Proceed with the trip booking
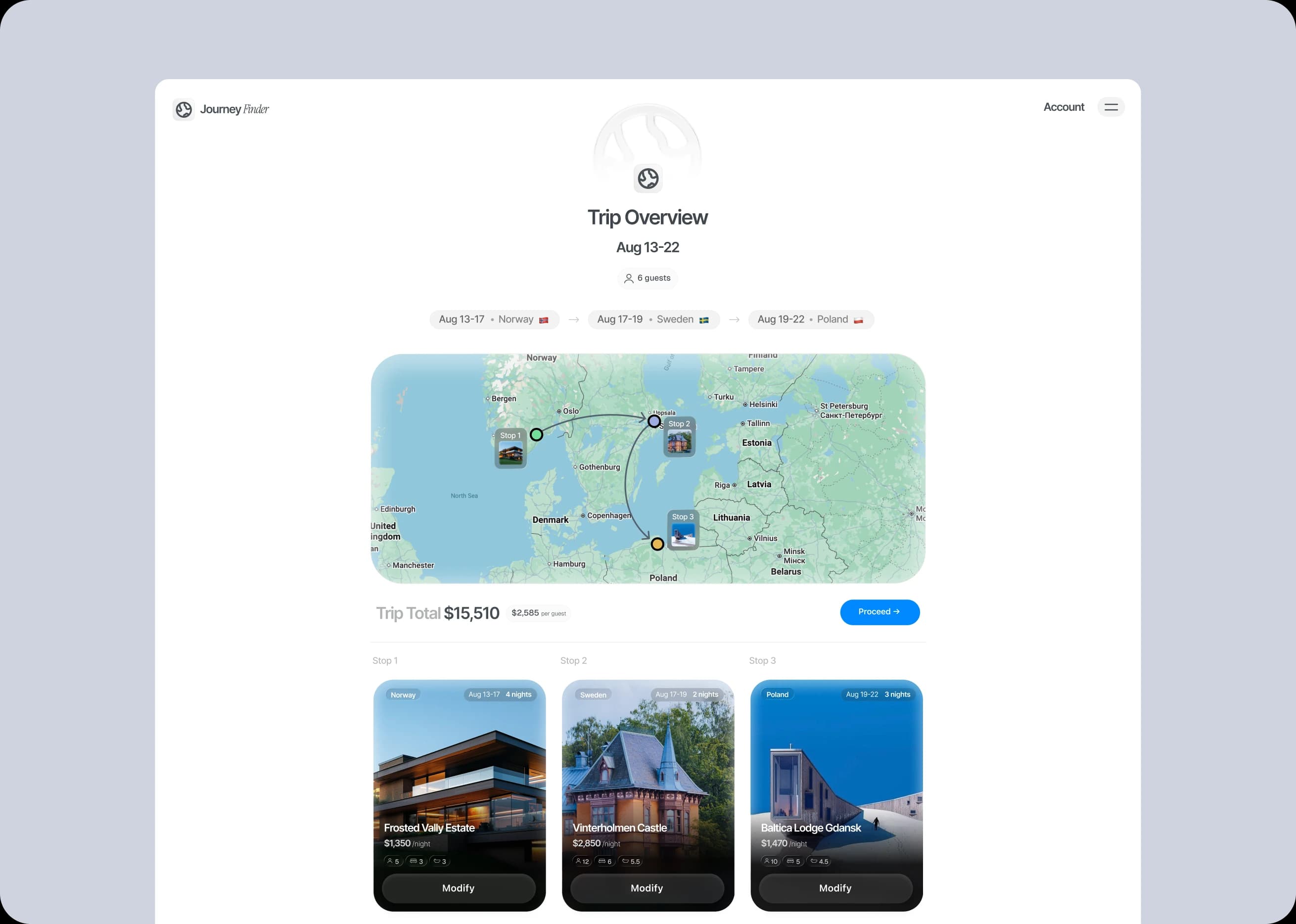This screenshot has height=924, width=1296. click(879, 612)
